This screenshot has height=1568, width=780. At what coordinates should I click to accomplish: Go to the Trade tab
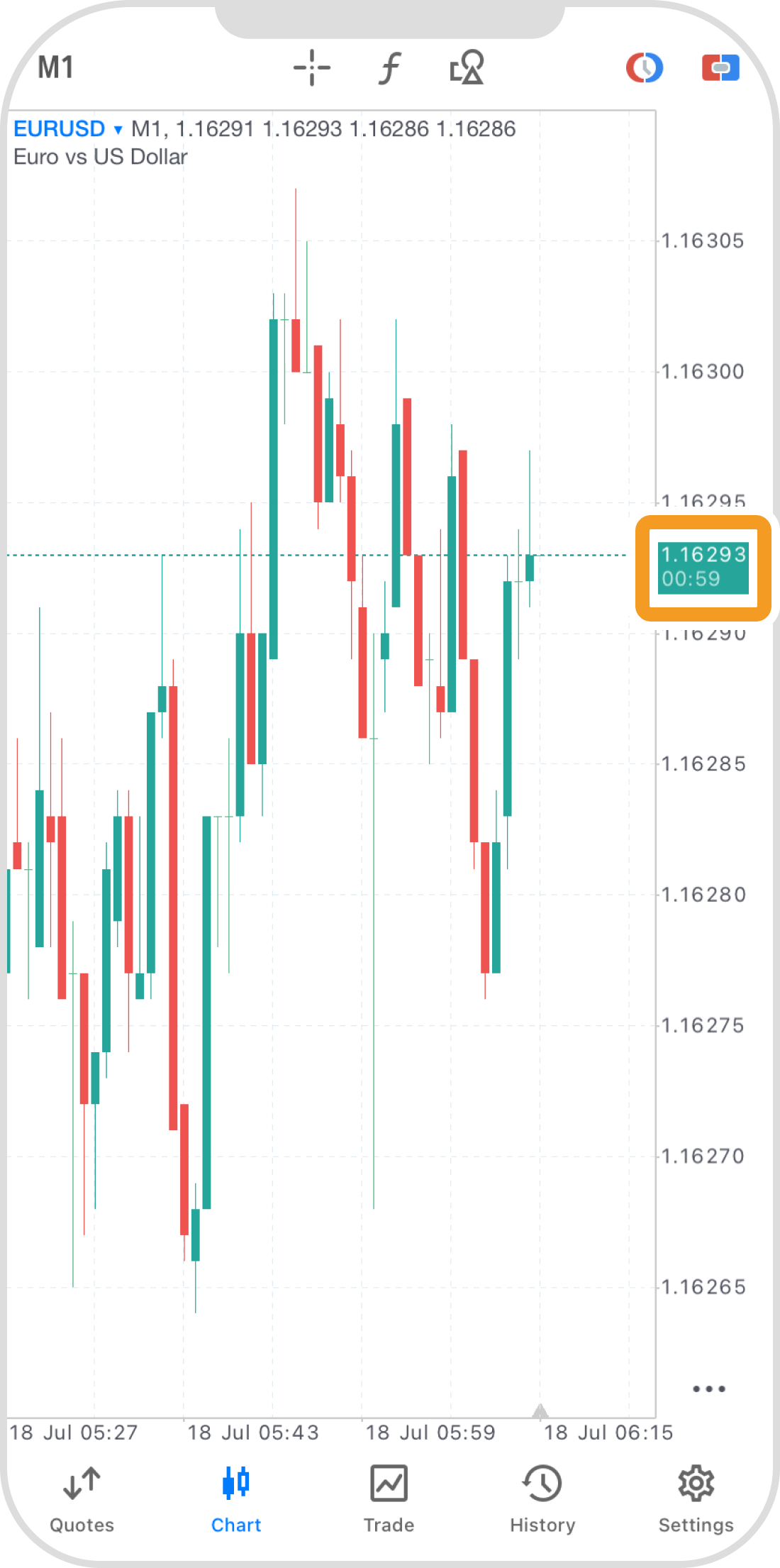[389, 1498]
